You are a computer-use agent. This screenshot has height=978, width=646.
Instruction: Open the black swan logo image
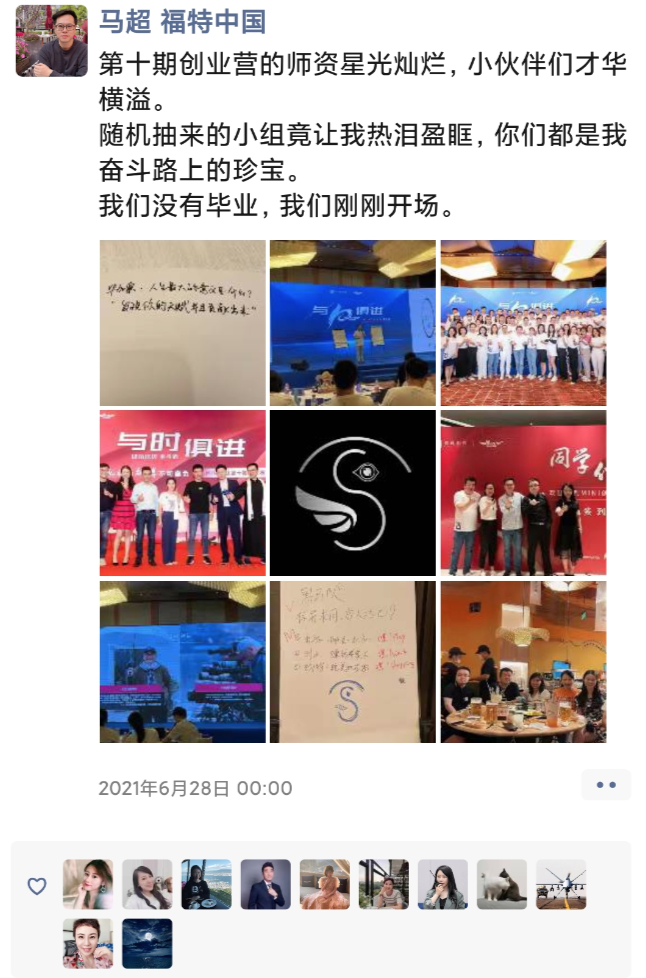pos(352,493)
